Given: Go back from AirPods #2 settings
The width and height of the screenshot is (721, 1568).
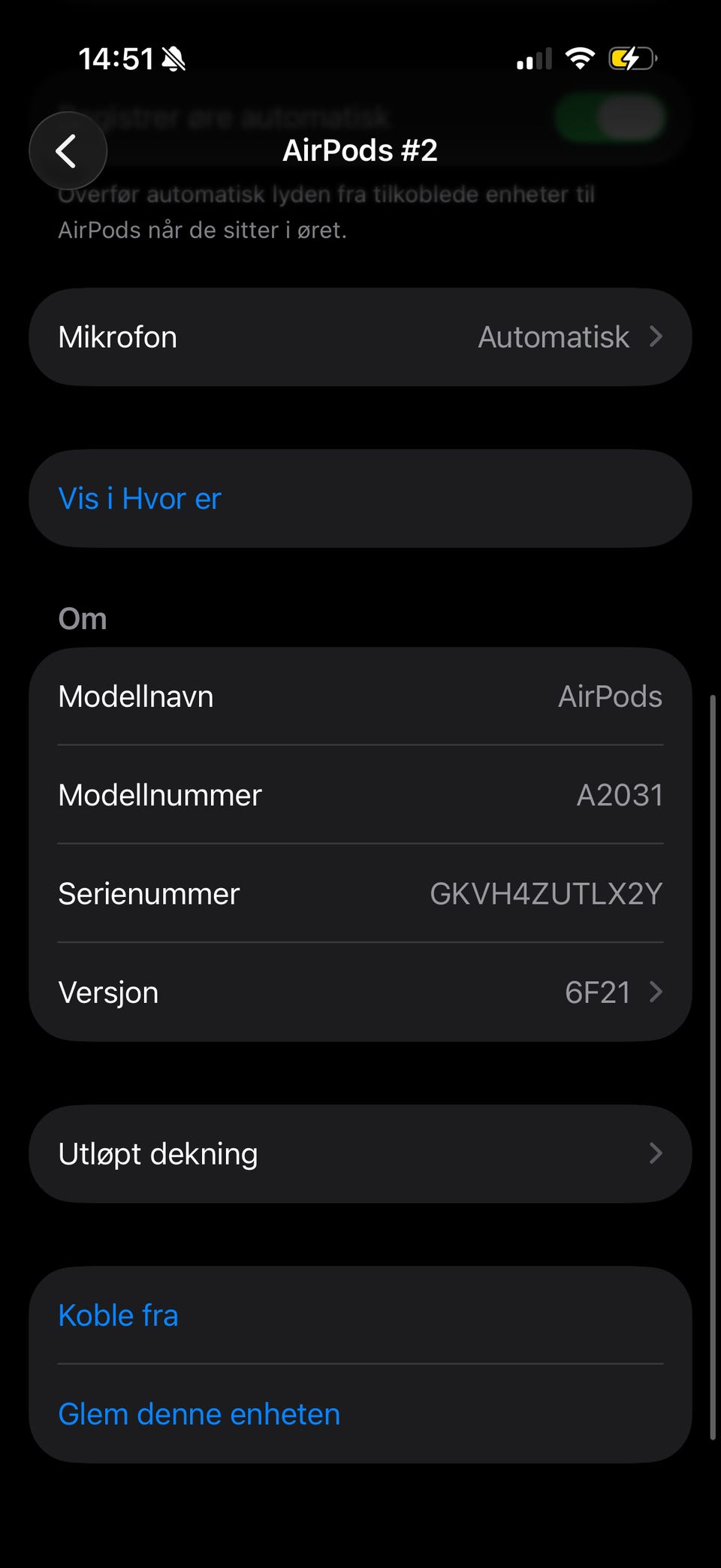Looking at the screenshot, I should [x=68, y=151].
